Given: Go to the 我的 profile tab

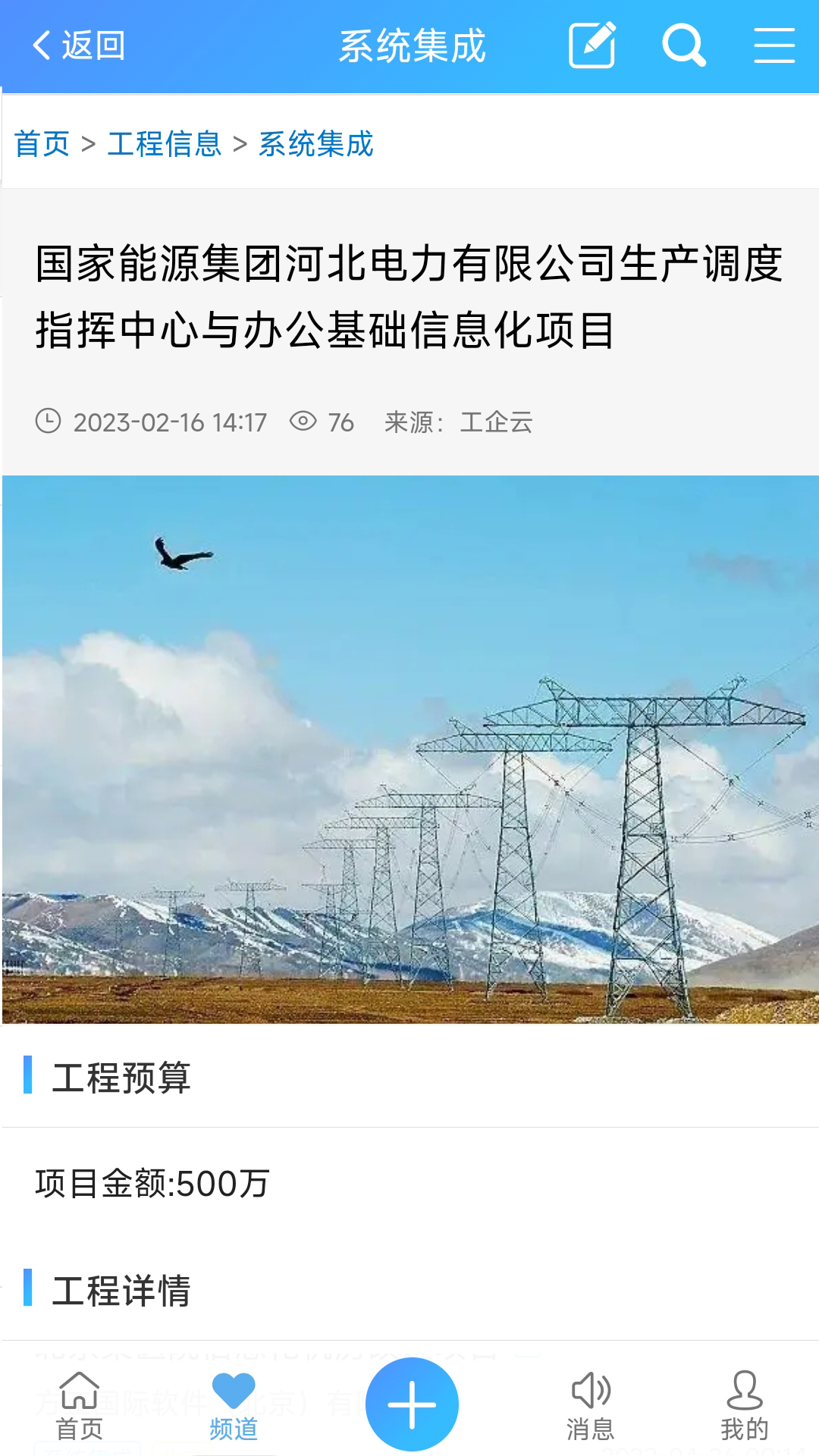Looking at the screenshot, I should 745,1407.
